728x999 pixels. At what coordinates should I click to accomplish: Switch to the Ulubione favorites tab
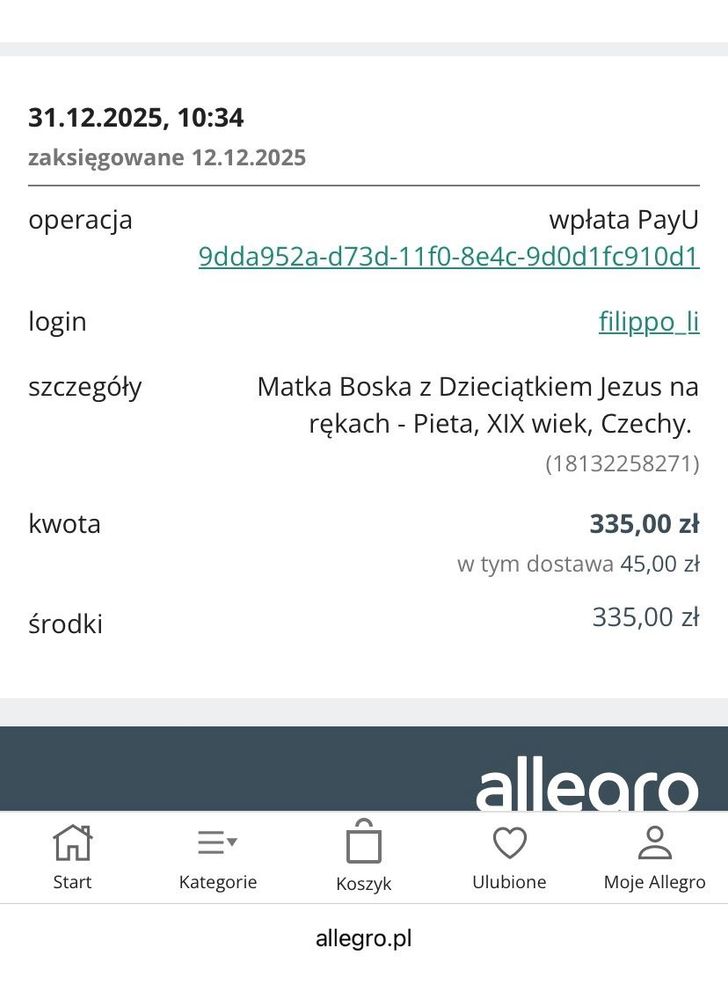(509, 857)
